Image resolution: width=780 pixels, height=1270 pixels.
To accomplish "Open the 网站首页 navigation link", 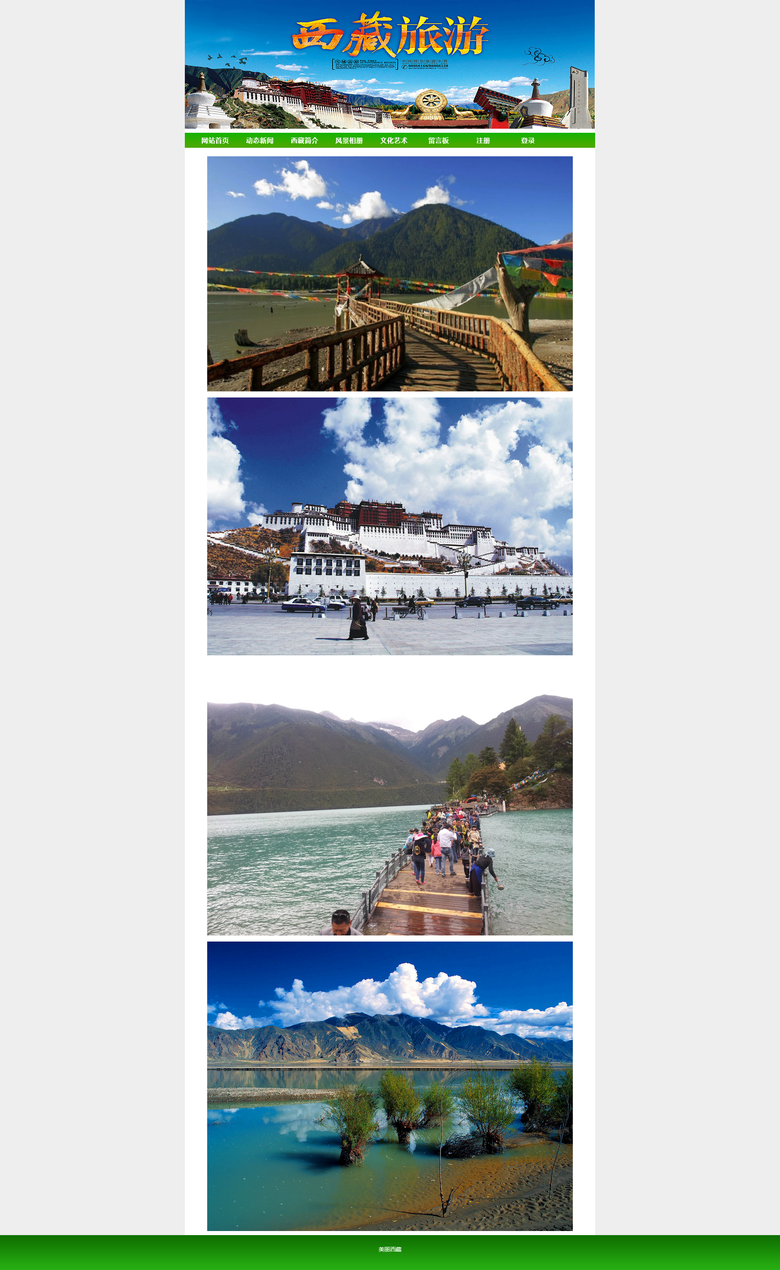I will 215,141.
